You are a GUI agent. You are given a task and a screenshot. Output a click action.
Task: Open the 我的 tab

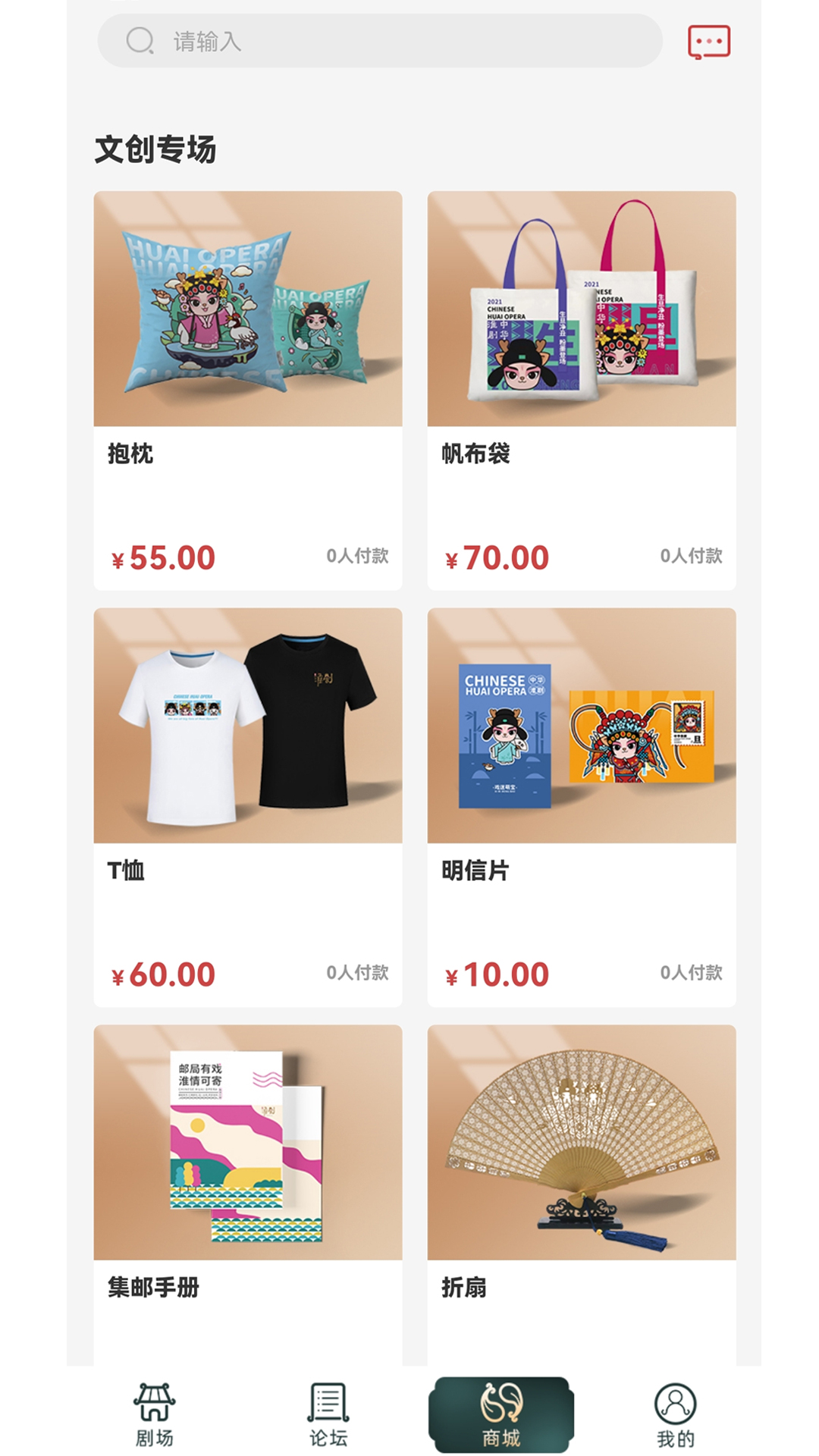tap(675, 1415)
